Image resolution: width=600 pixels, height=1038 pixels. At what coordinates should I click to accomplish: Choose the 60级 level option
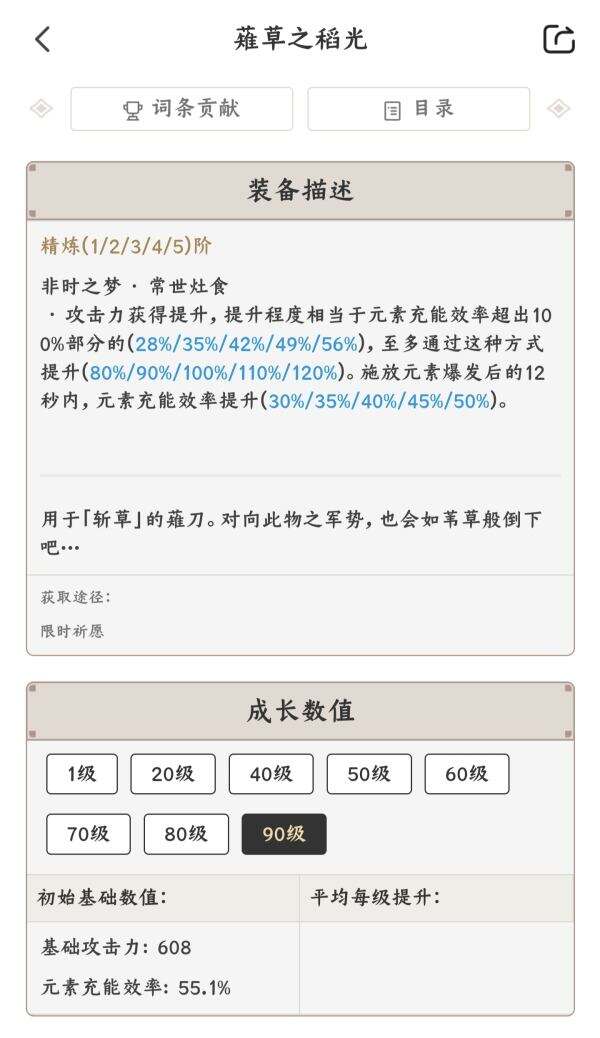coord(467,774)
